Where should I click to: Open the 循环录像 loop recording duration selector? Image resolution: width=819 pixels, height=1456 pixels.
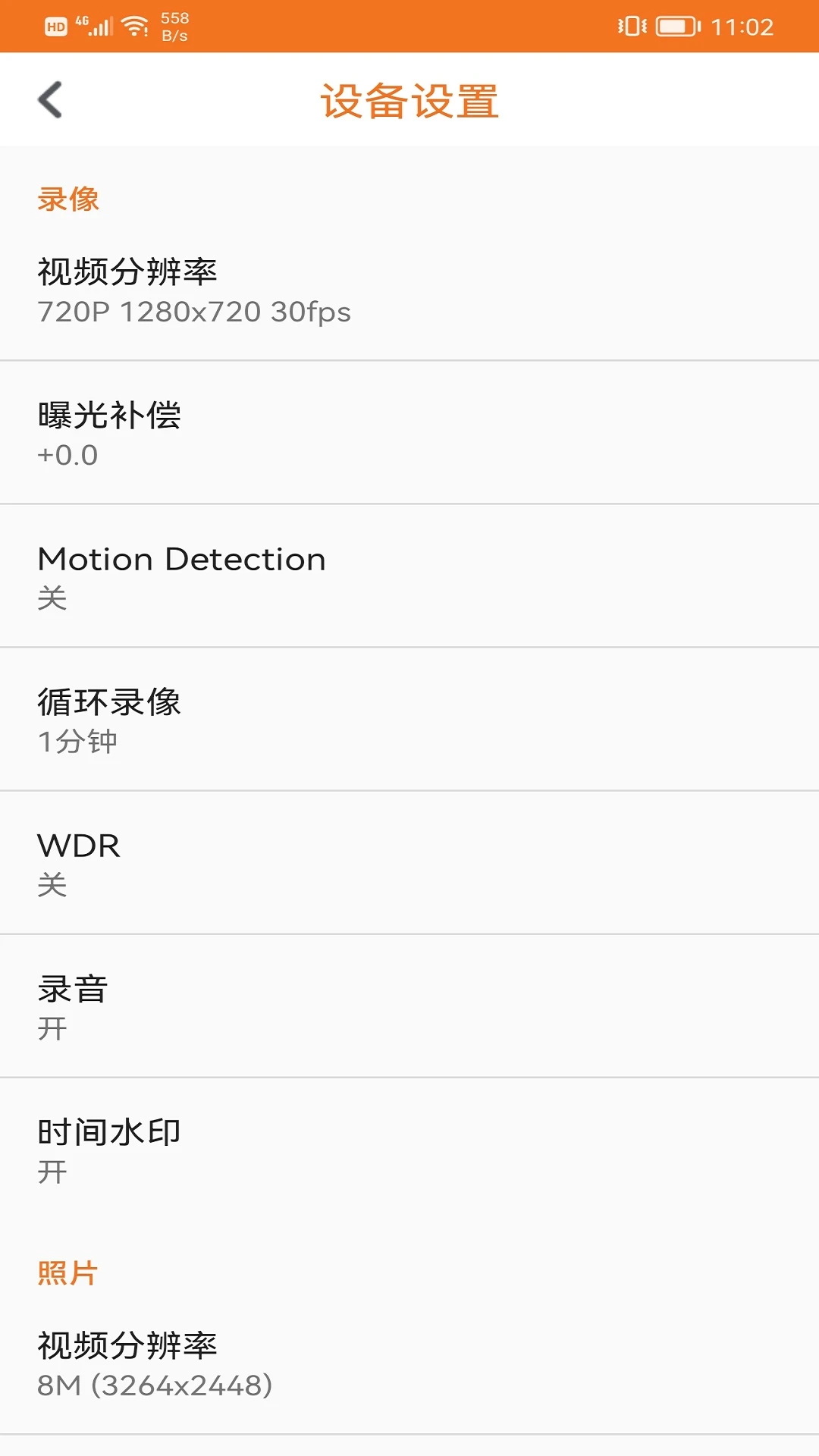coord(409,719)
